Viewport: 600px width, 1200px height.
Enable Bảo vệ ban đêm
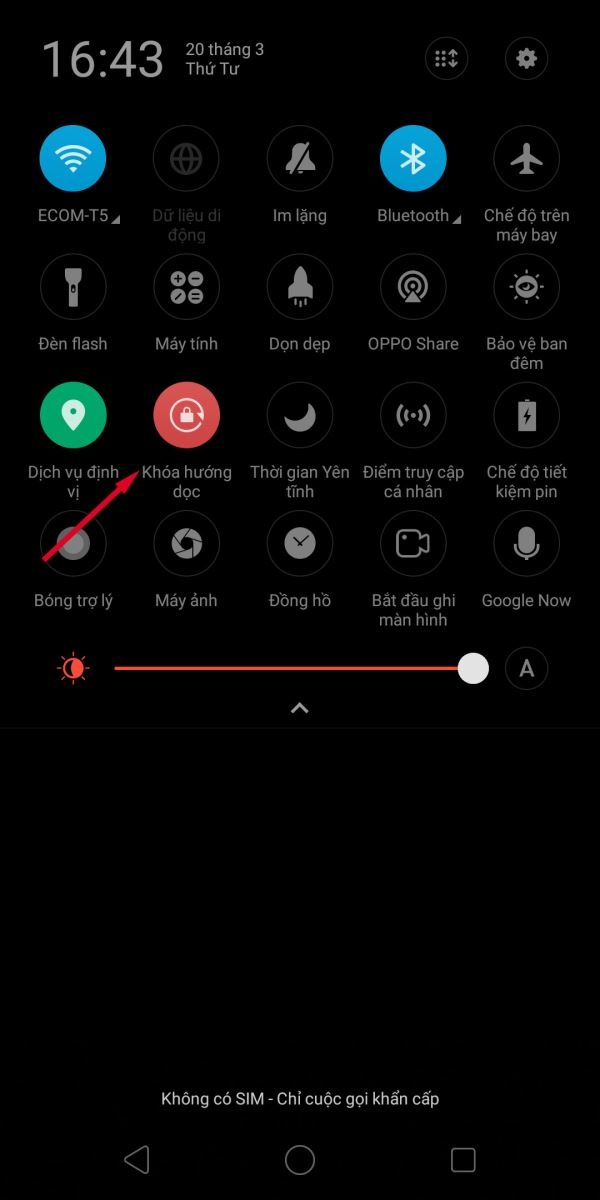tap(527, 287)
